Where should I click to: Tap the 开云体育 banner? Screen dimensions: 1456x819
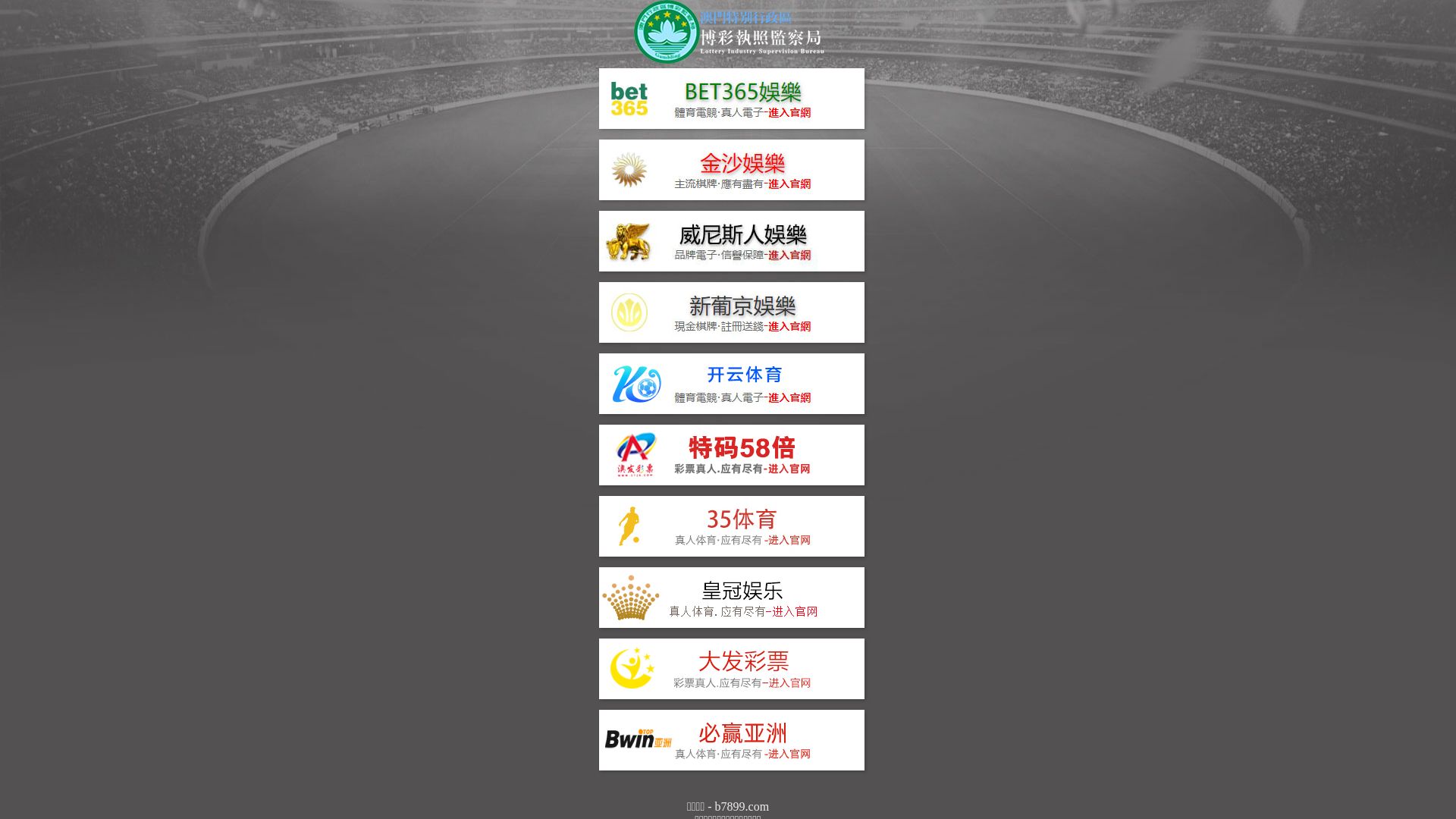pyautogui.click(x=731, y=384)
